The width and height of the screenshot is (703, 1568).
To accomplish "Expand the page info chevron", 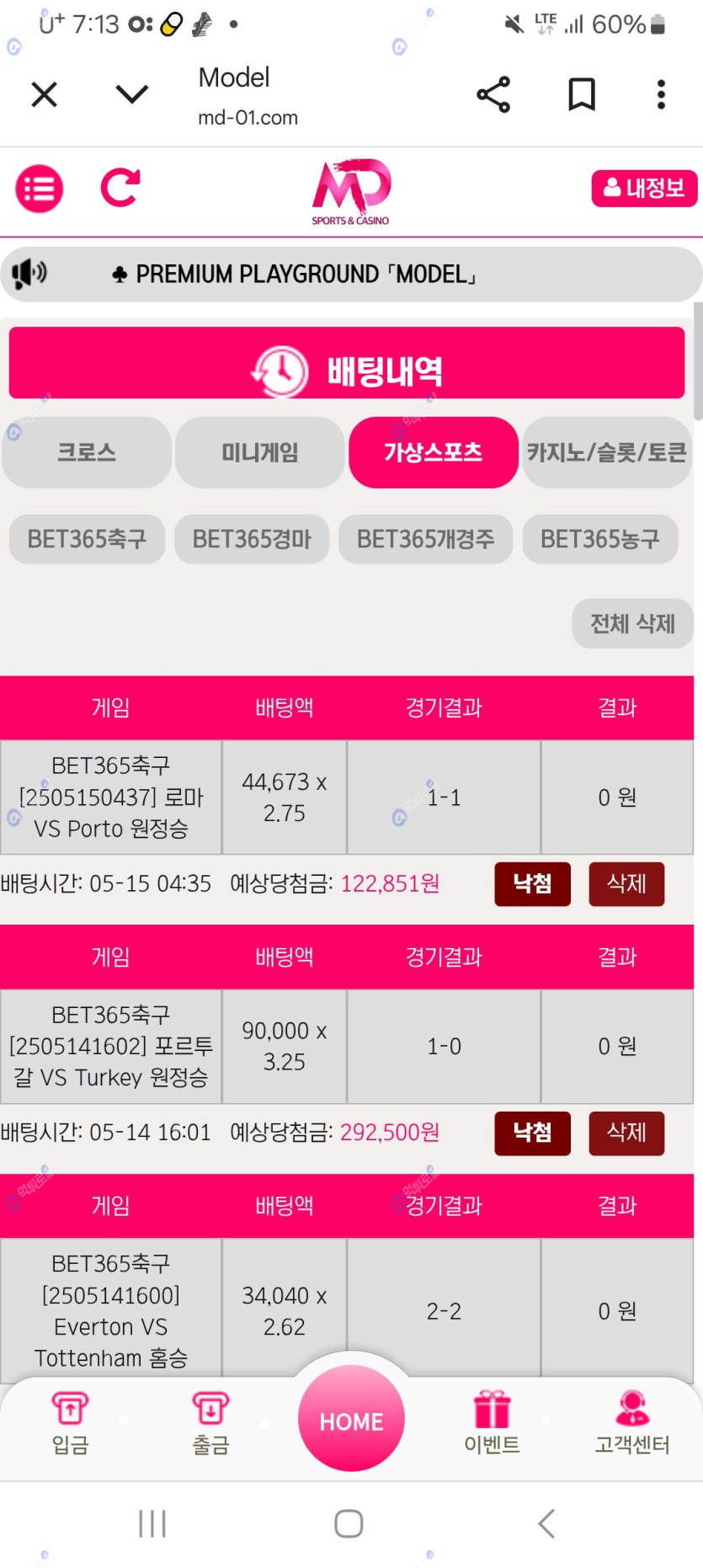I will tap(131, 94).
